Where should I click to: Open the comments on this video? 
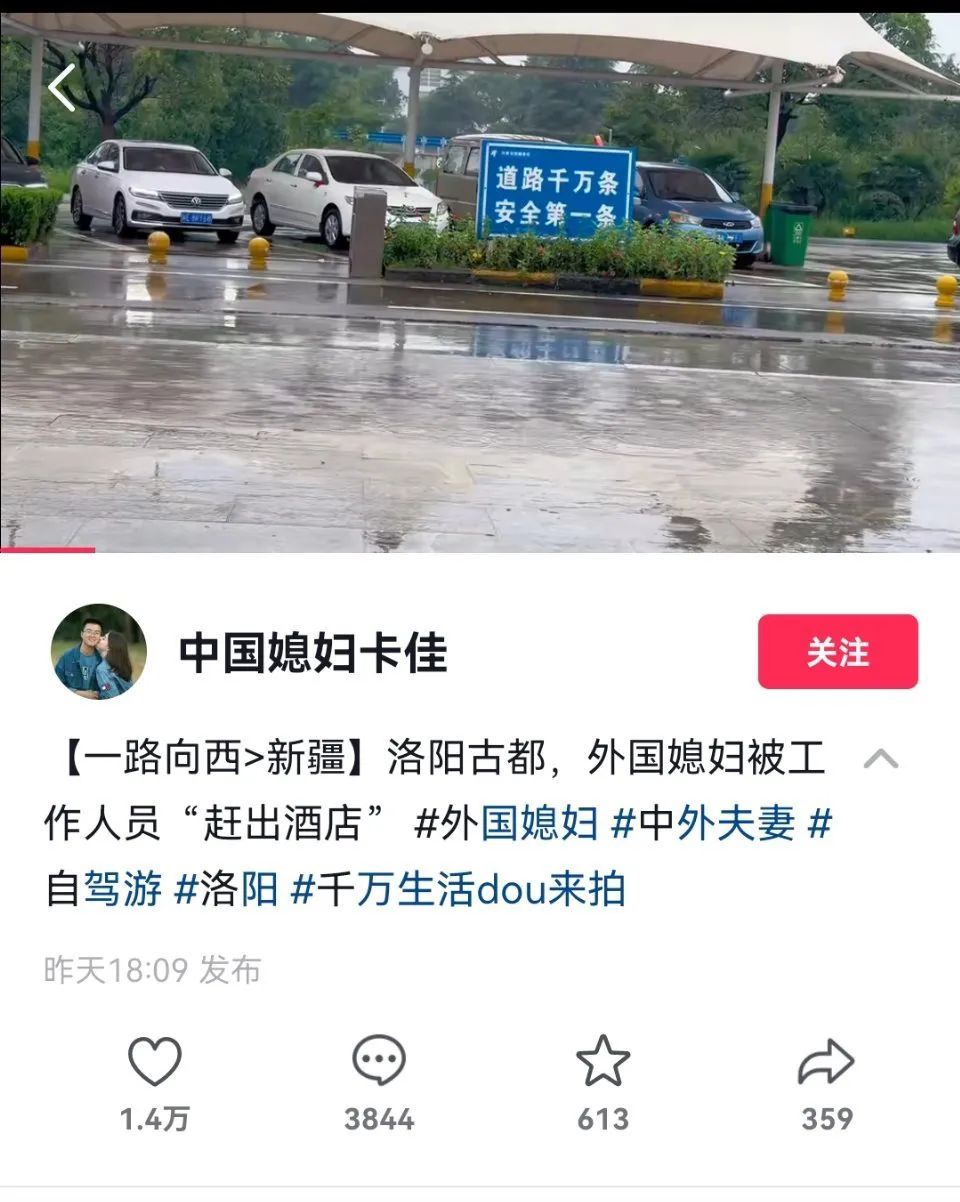(x=379, y=1063)
